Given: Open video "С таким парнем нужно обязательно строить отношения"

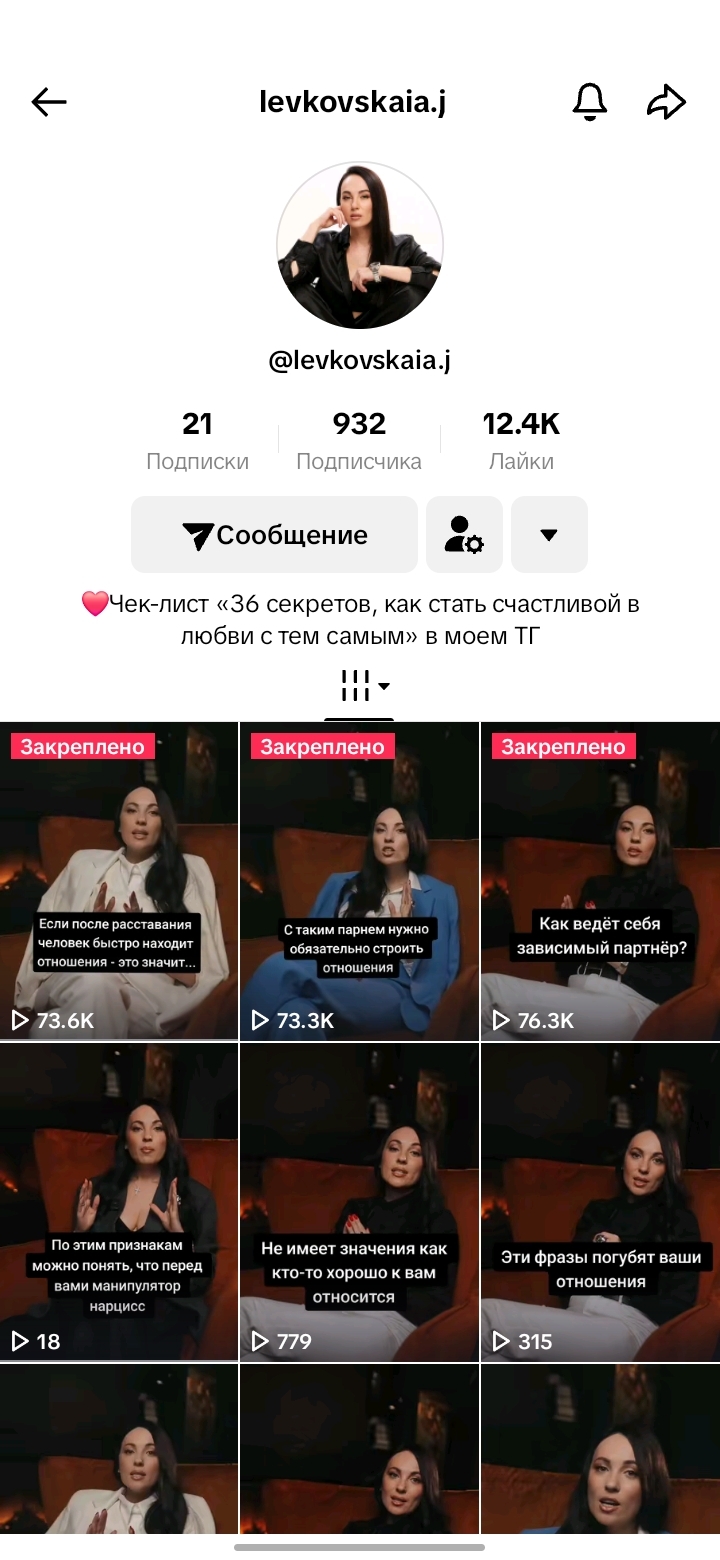Looking at the screenshot, I should click(x=359, y=881).
